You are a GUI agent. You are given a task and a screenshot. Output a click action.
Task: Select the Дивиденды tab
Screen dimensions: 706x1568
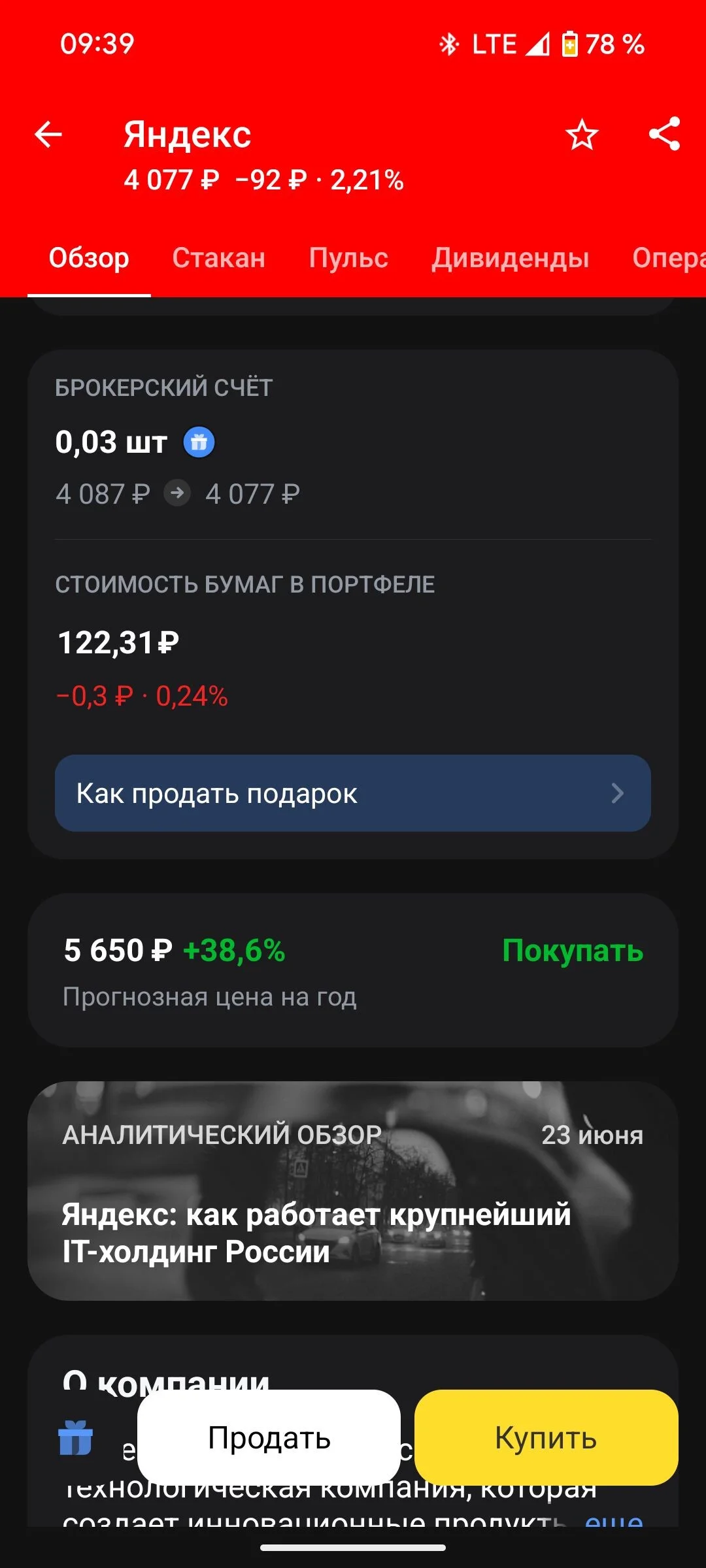pyautogui.click(x=511, y=258)
